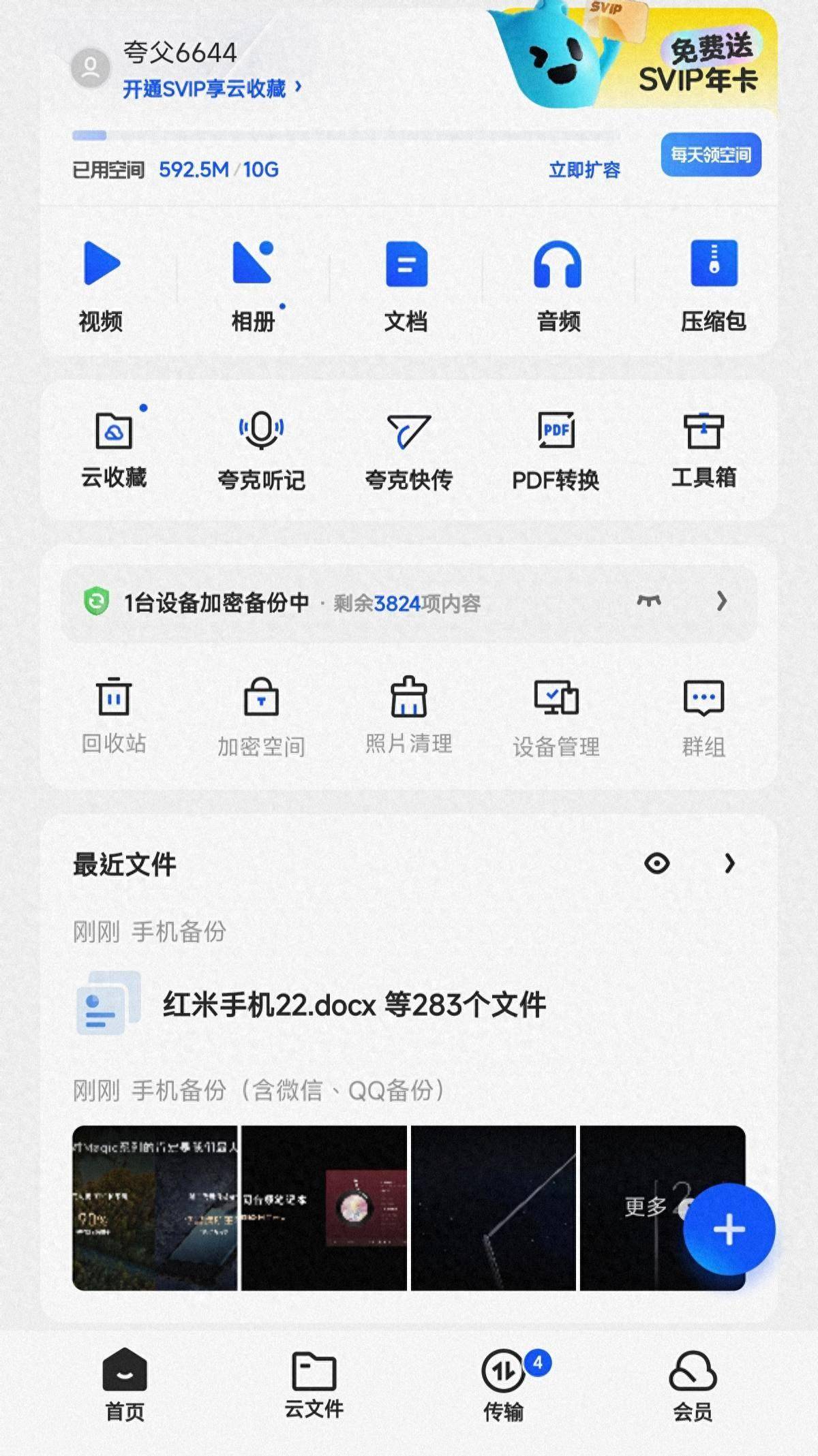Click 立即扩容 to expand storage
The width and height of the screenshot is (818, 1456).
point(585,172)
